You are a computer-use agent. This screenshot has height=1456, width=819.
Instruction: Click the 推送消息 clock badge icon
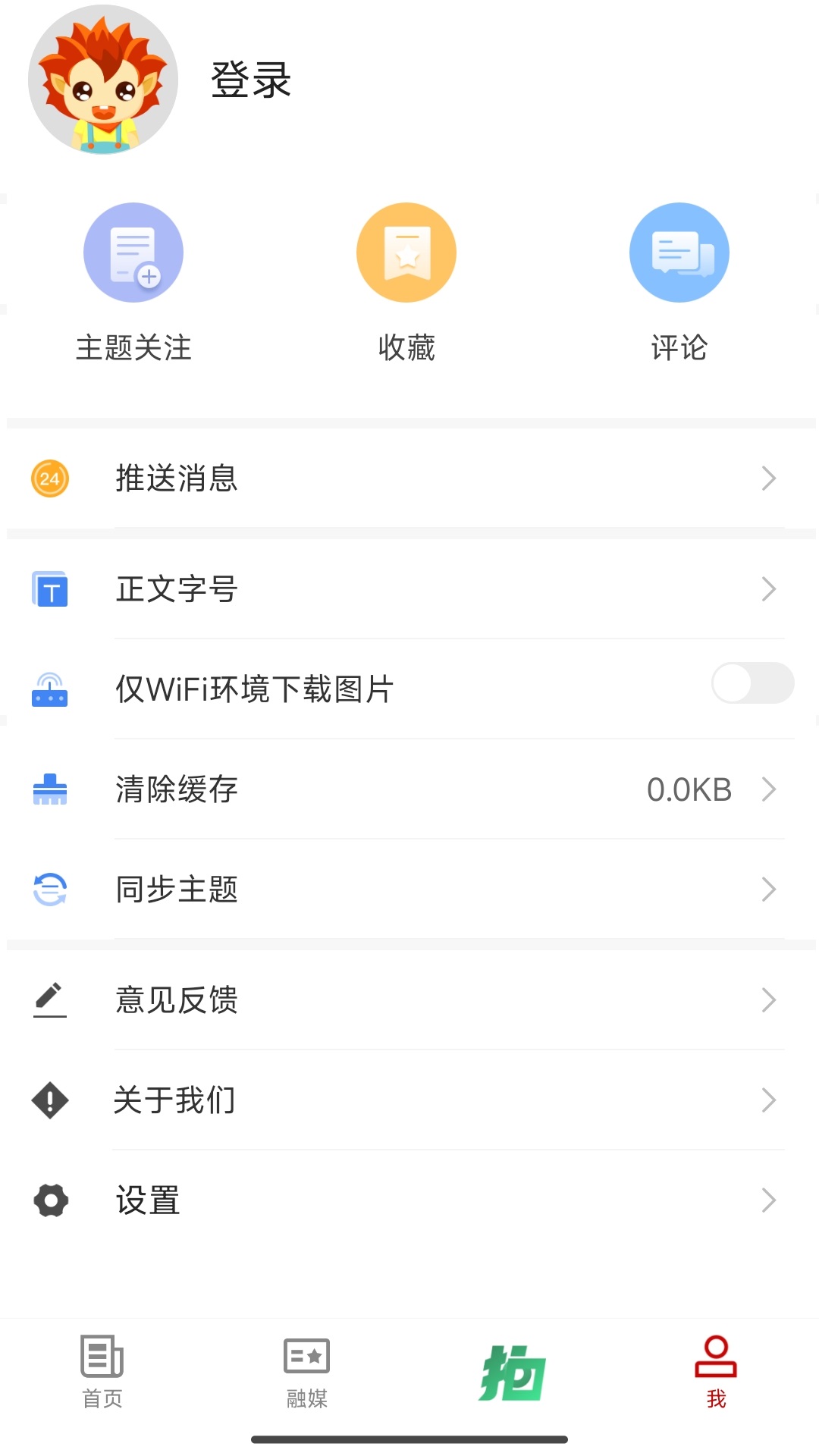pos(49,478)
